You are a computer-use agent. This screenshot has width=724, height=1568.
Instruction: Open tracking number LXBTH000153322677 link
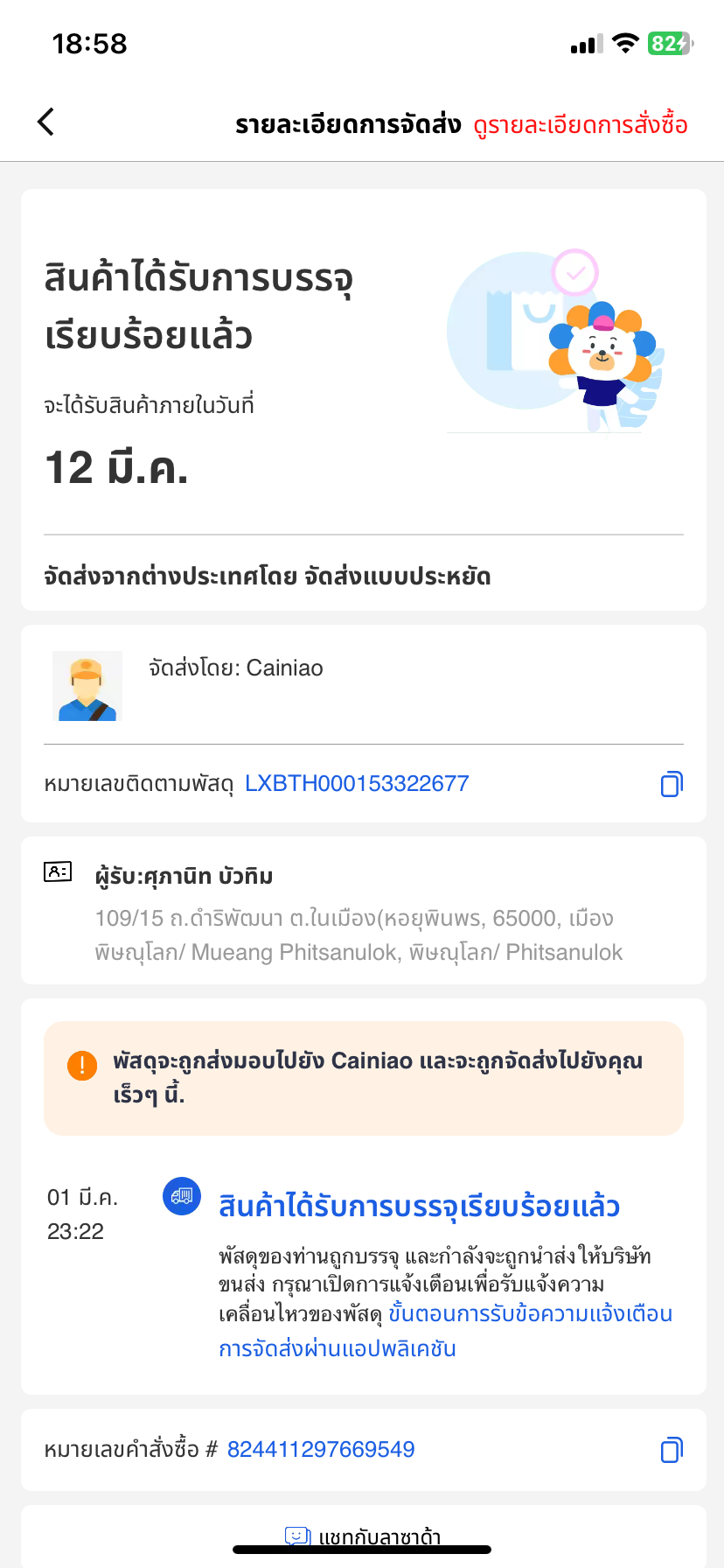click(357, 783)
